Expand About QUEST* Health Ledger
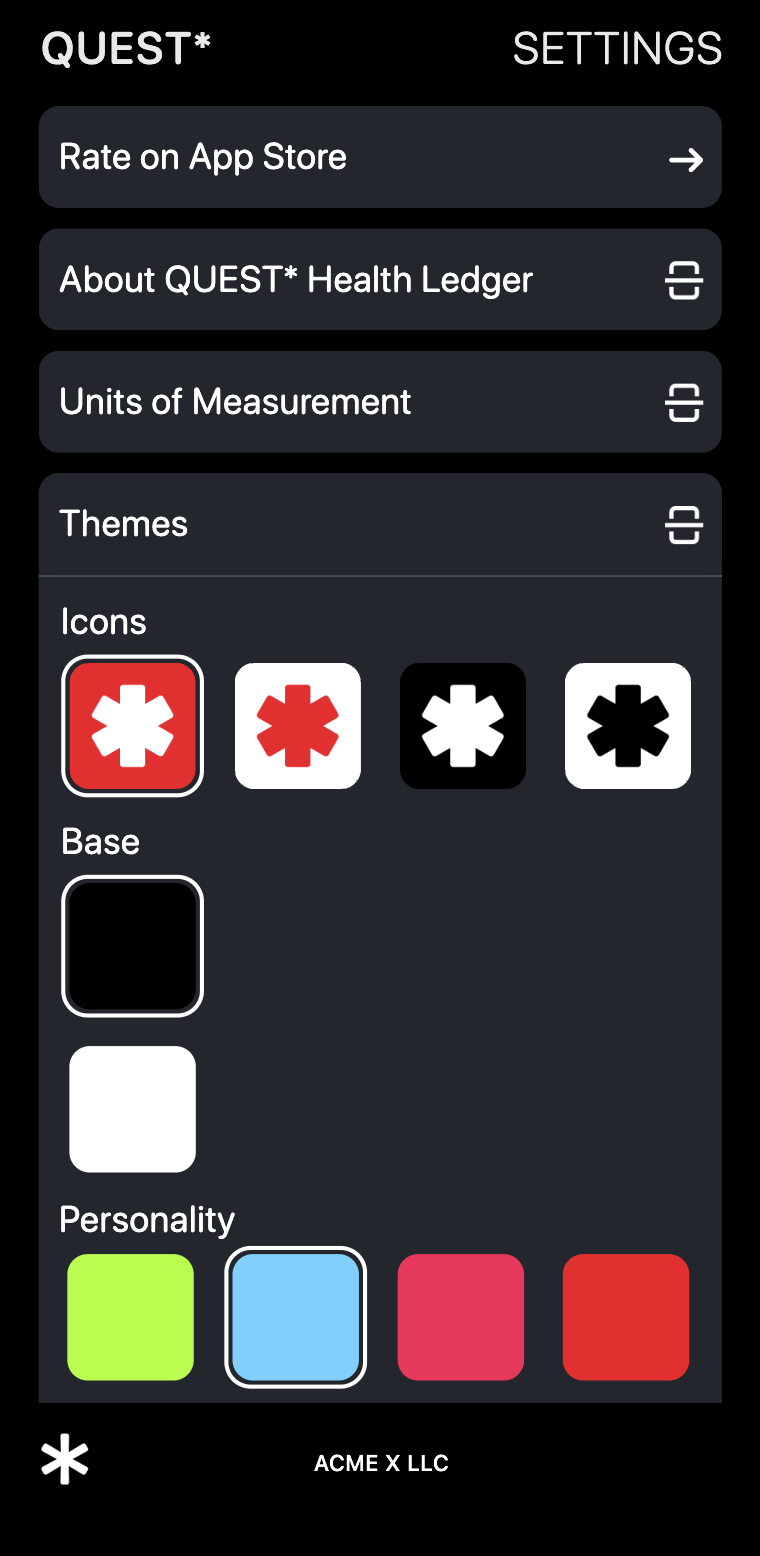This screenshot has height=1556, width=760. 380,280
